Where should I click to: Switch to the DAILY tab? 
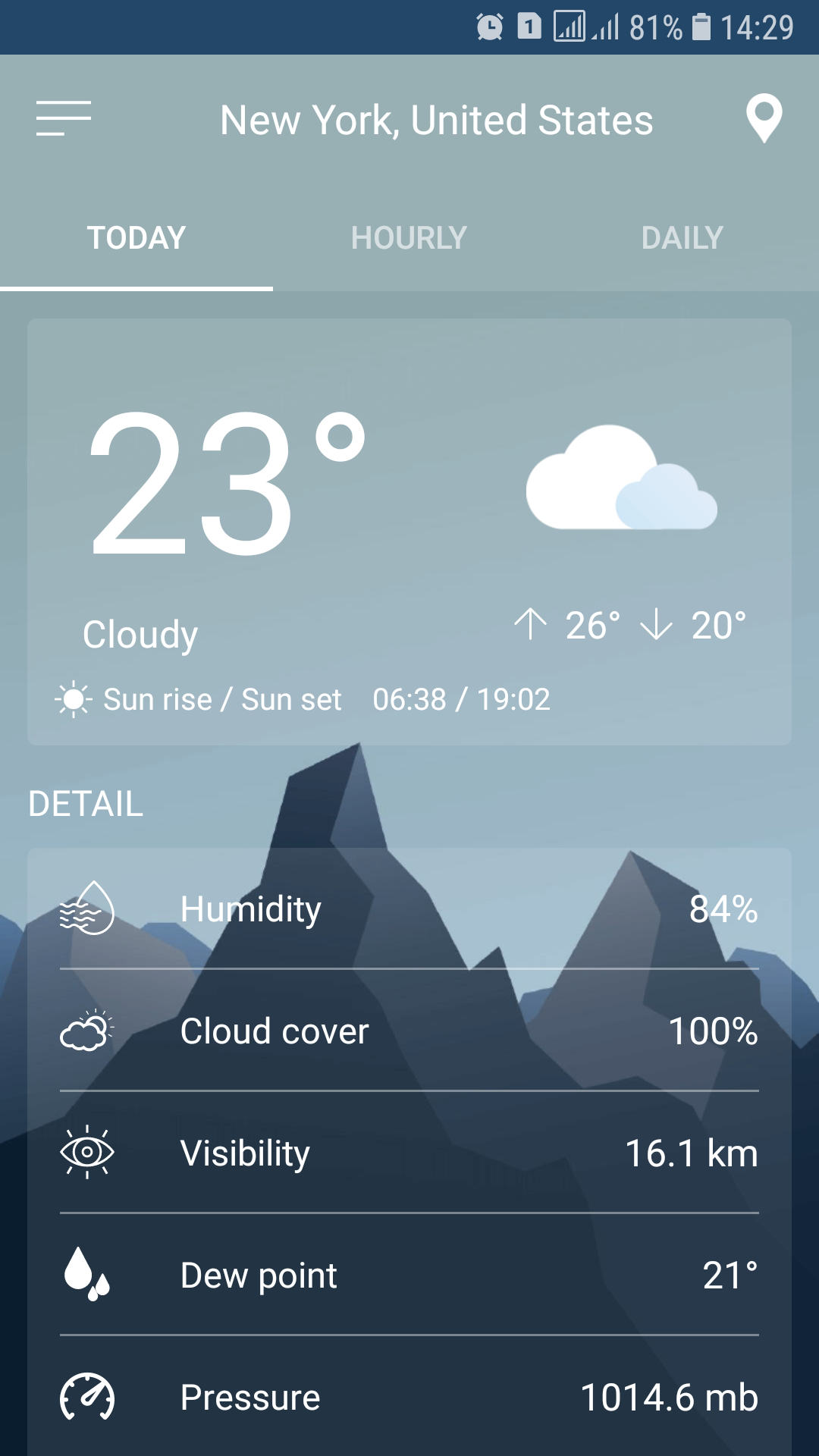pyautogui.click(x=680, y=237)
